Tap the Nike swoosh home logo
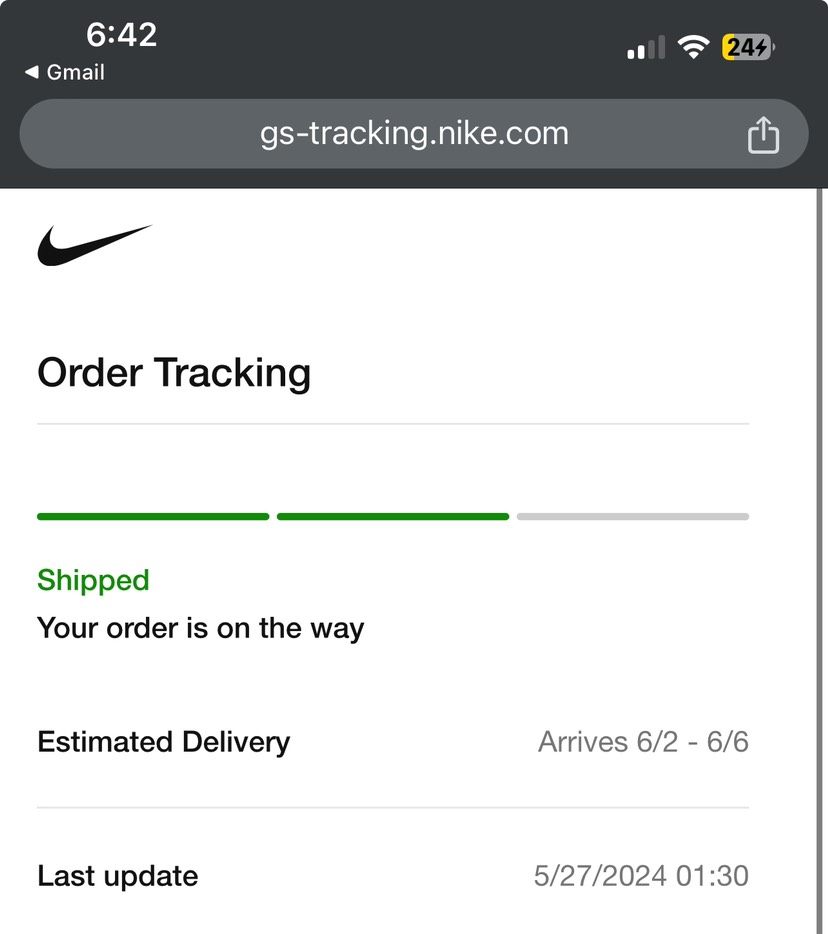Screen dimensions: 828x934 click(94, 245)
